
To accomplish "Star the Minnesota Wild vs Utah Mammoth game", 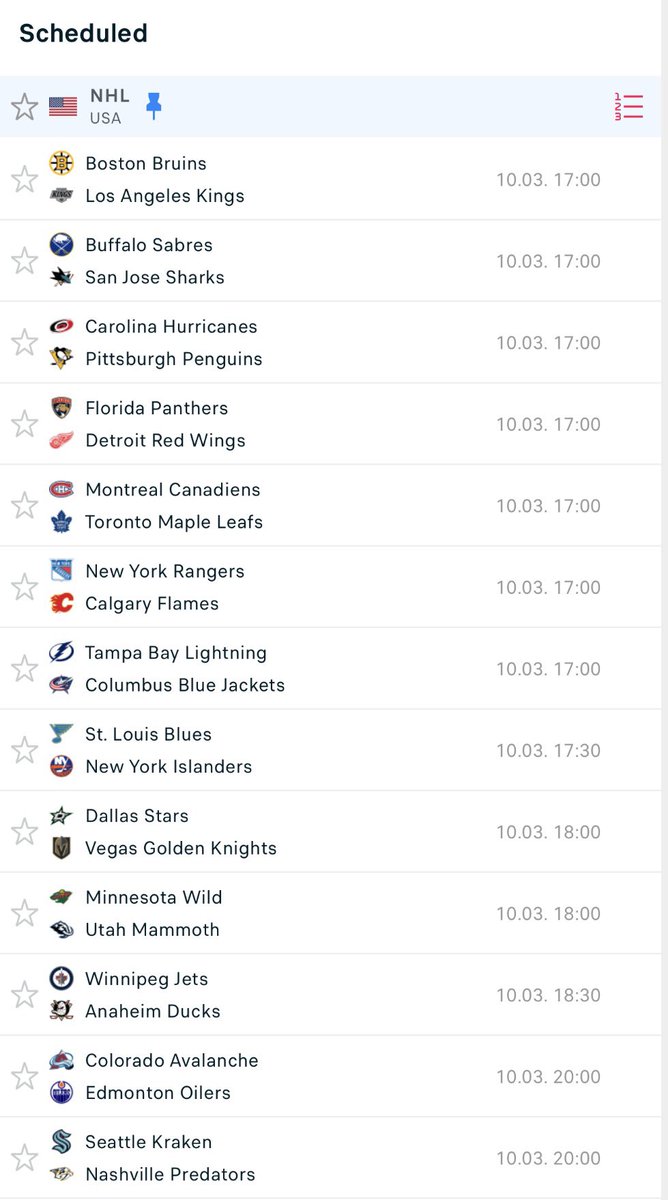I will 24,913.
